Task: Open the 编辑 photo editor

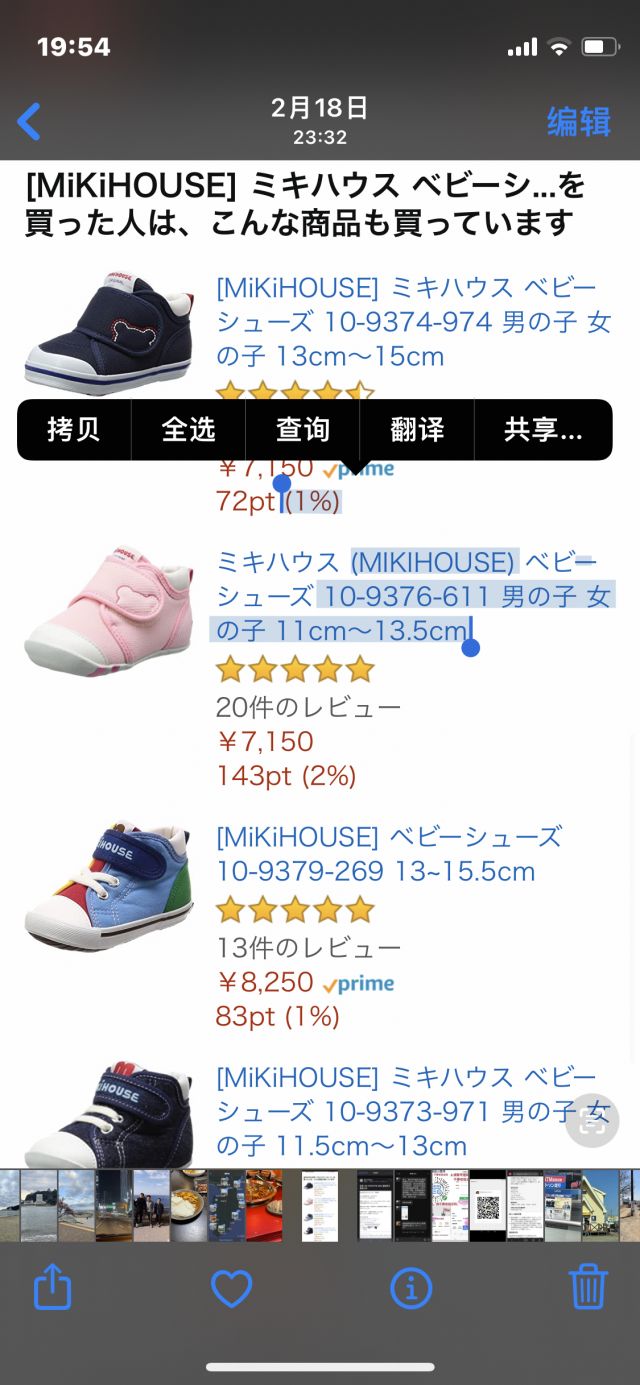Action: pos(578,122)
